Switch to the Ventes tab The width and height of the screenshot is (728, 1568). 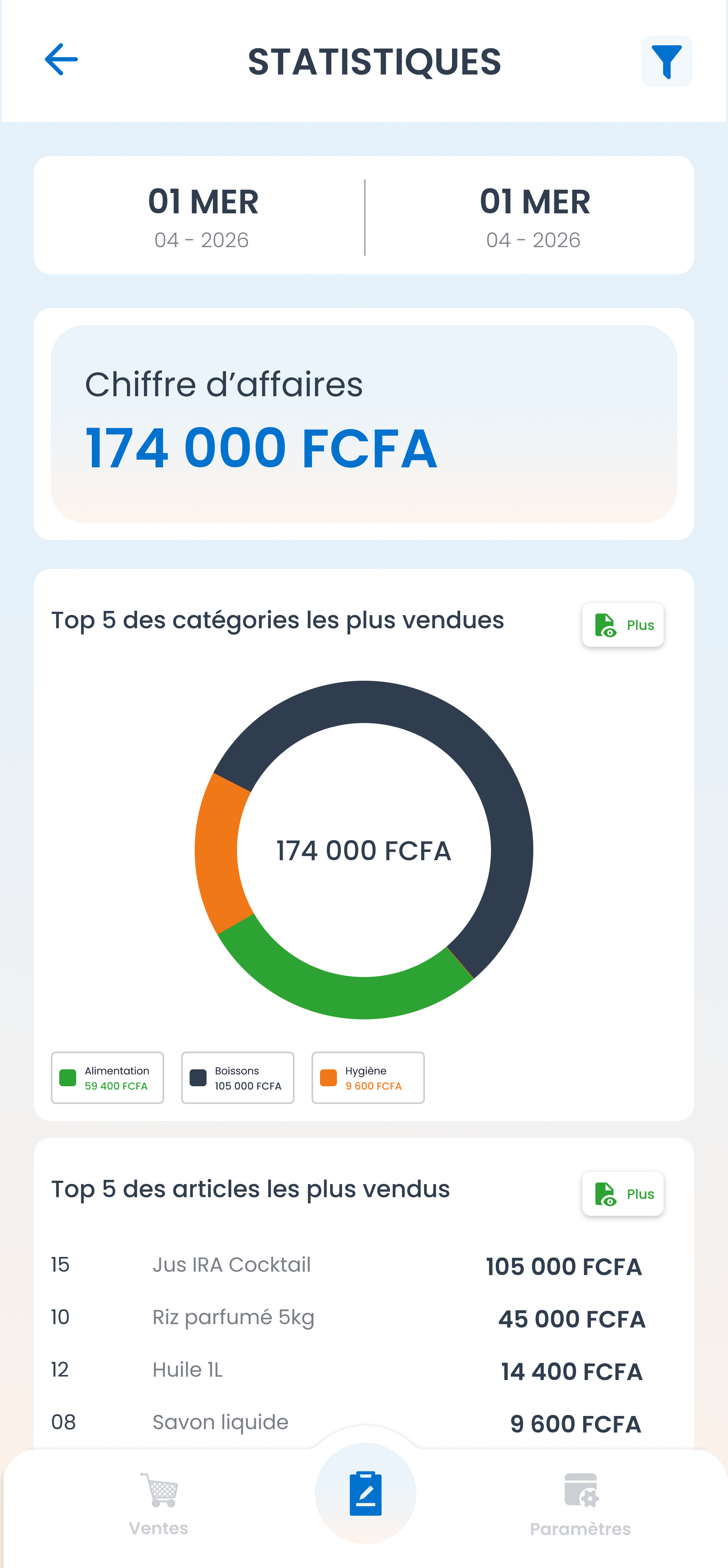pyautogui.click(x=159, y=1504)
